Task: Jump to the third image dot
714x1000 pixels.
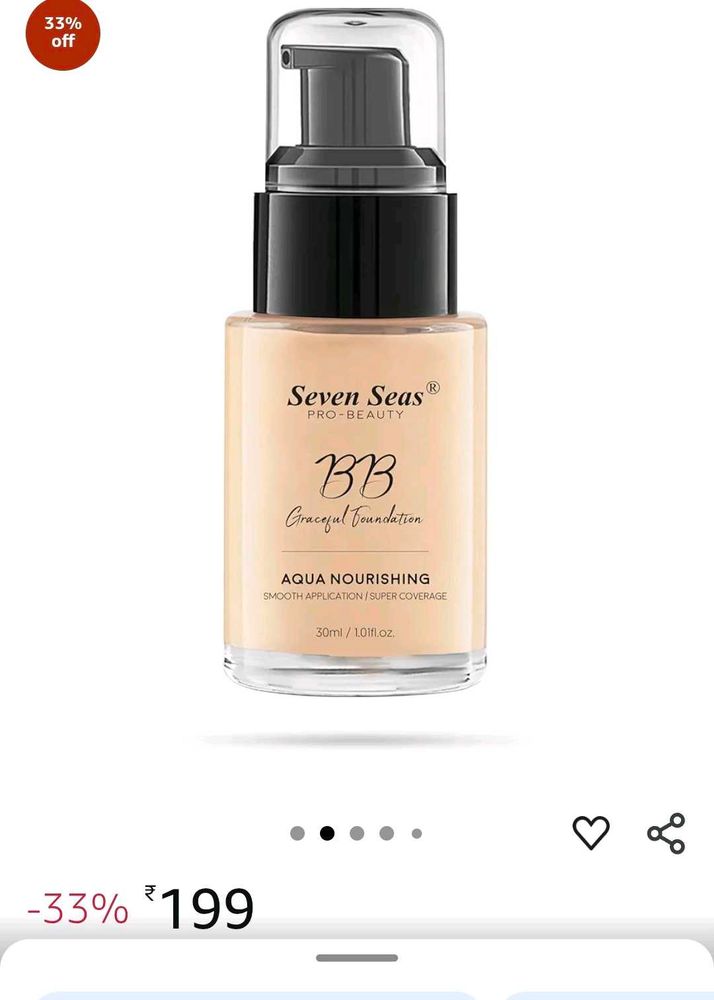Action: click(357, 833)
